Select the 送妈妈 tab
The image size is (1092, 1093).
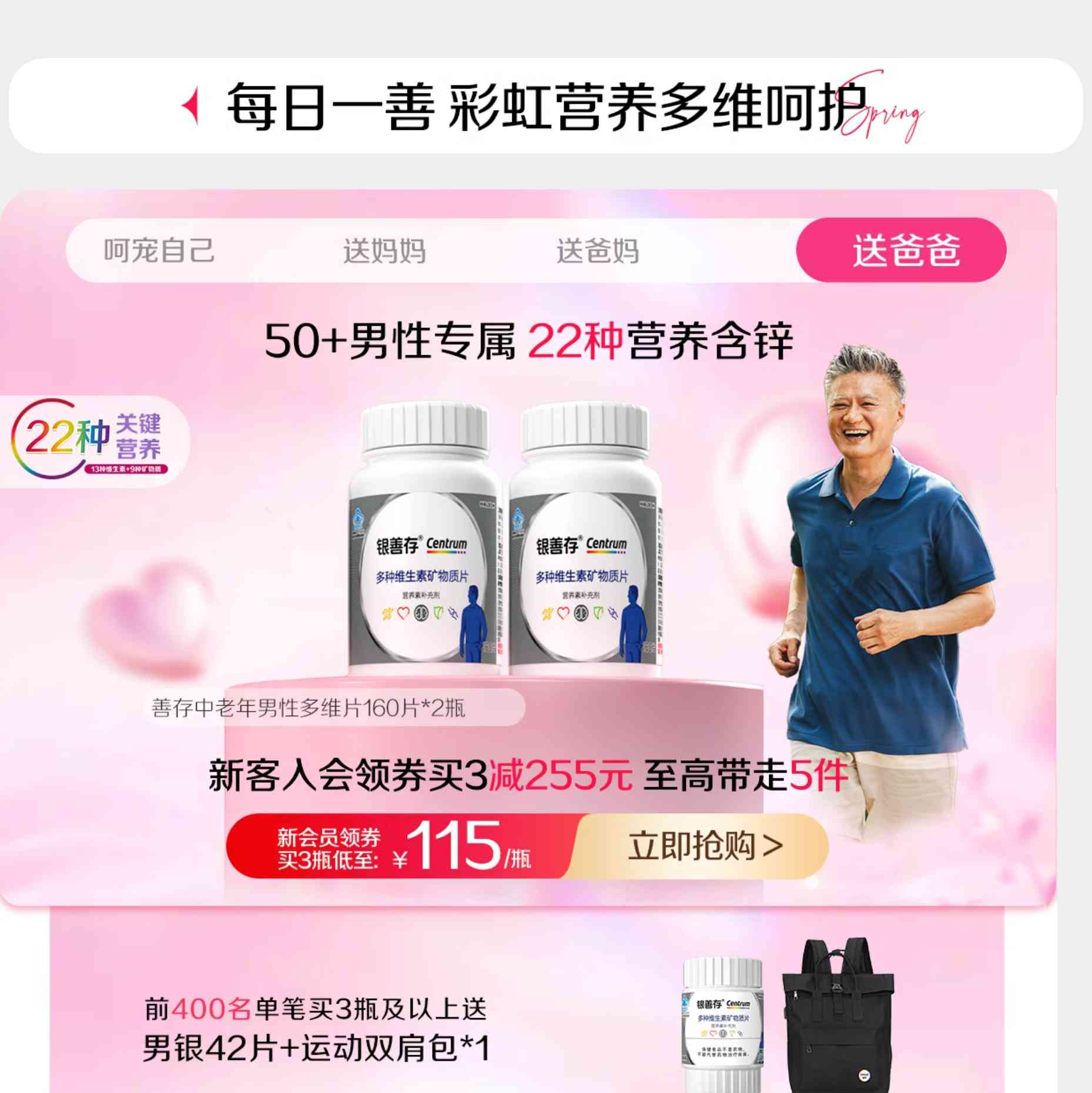[x=384, y=251]
